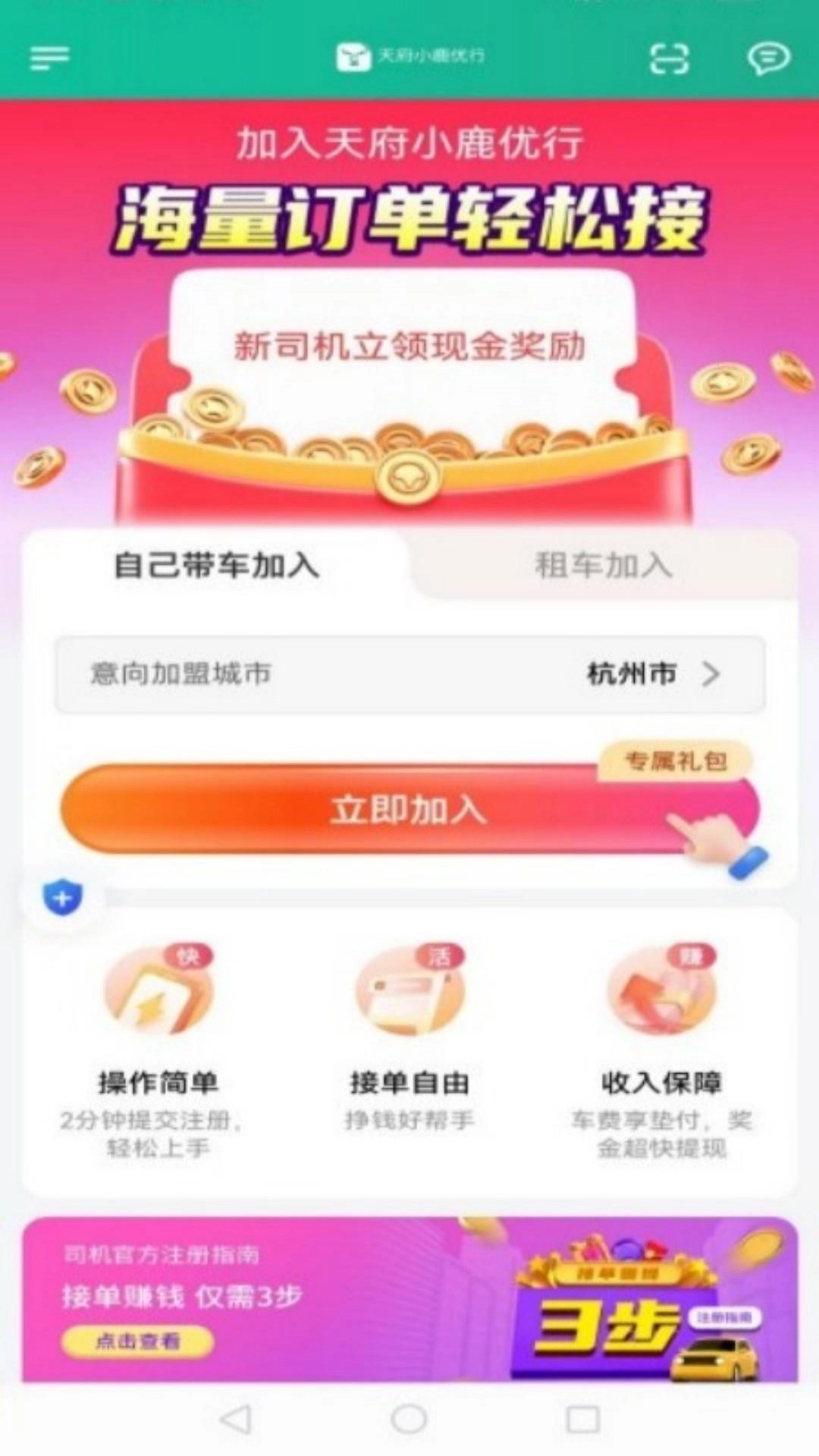The image size is (819, 1456).
Task: Tap the 立即加入 button
Action: click(409, 810)
